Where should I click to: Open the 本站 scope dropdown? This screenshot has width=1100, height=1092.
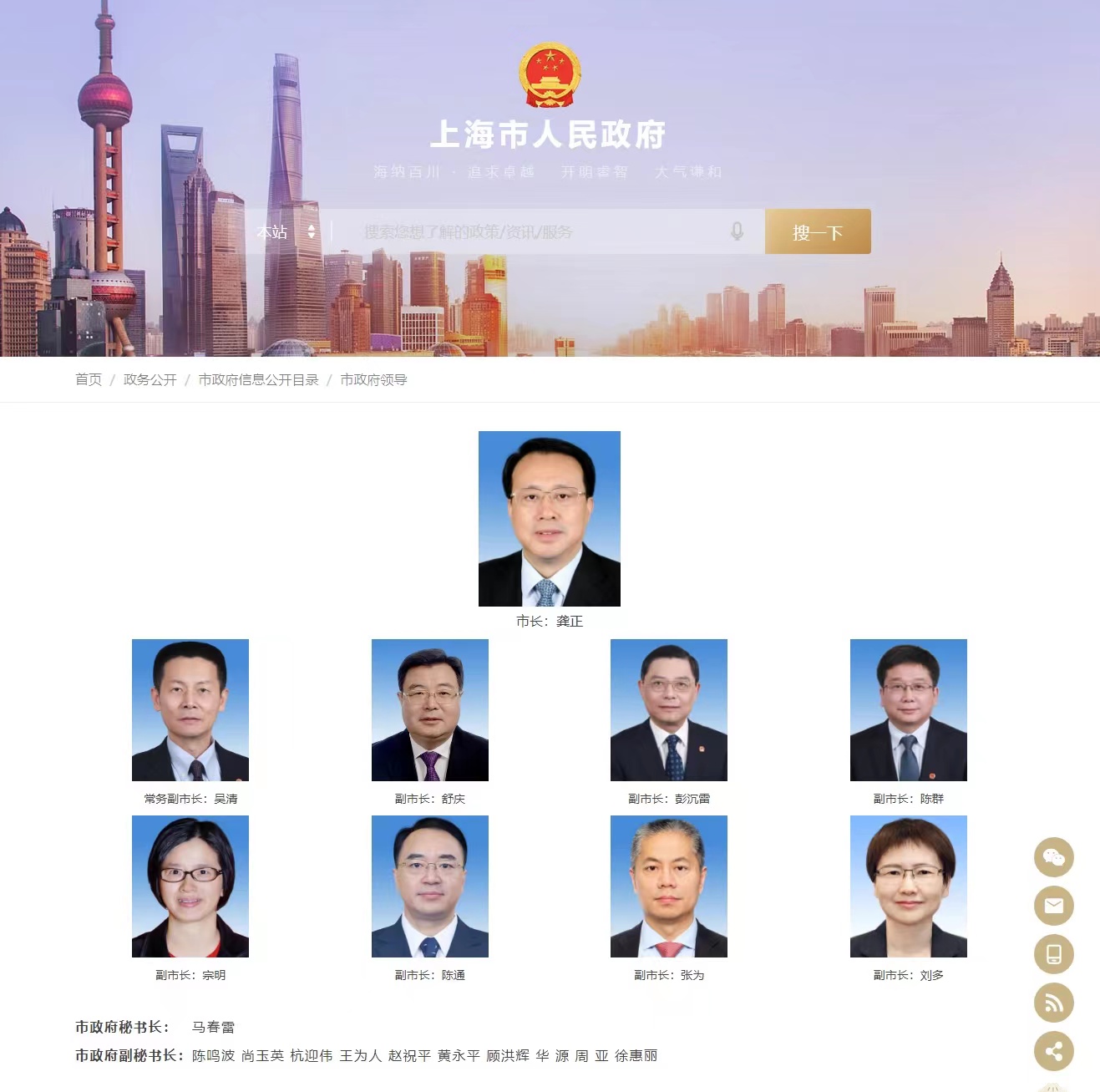pyautogui.click(x=286, y=231)
